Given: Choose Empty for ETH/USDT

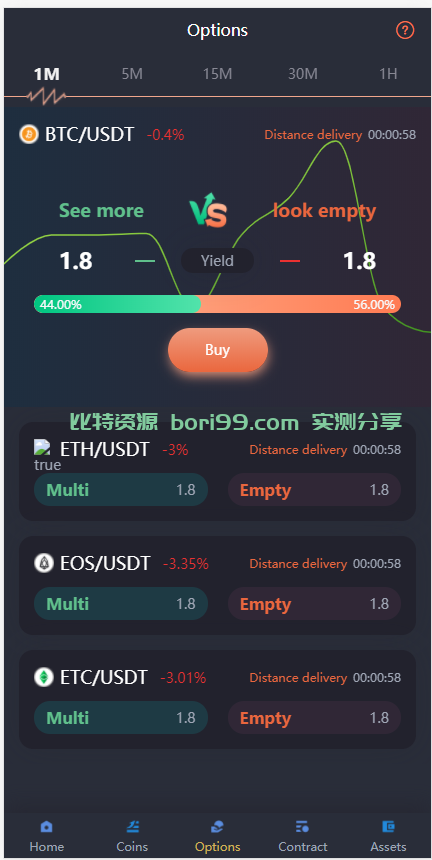Looking at the screenshot, I should click(x=315, y=490).
